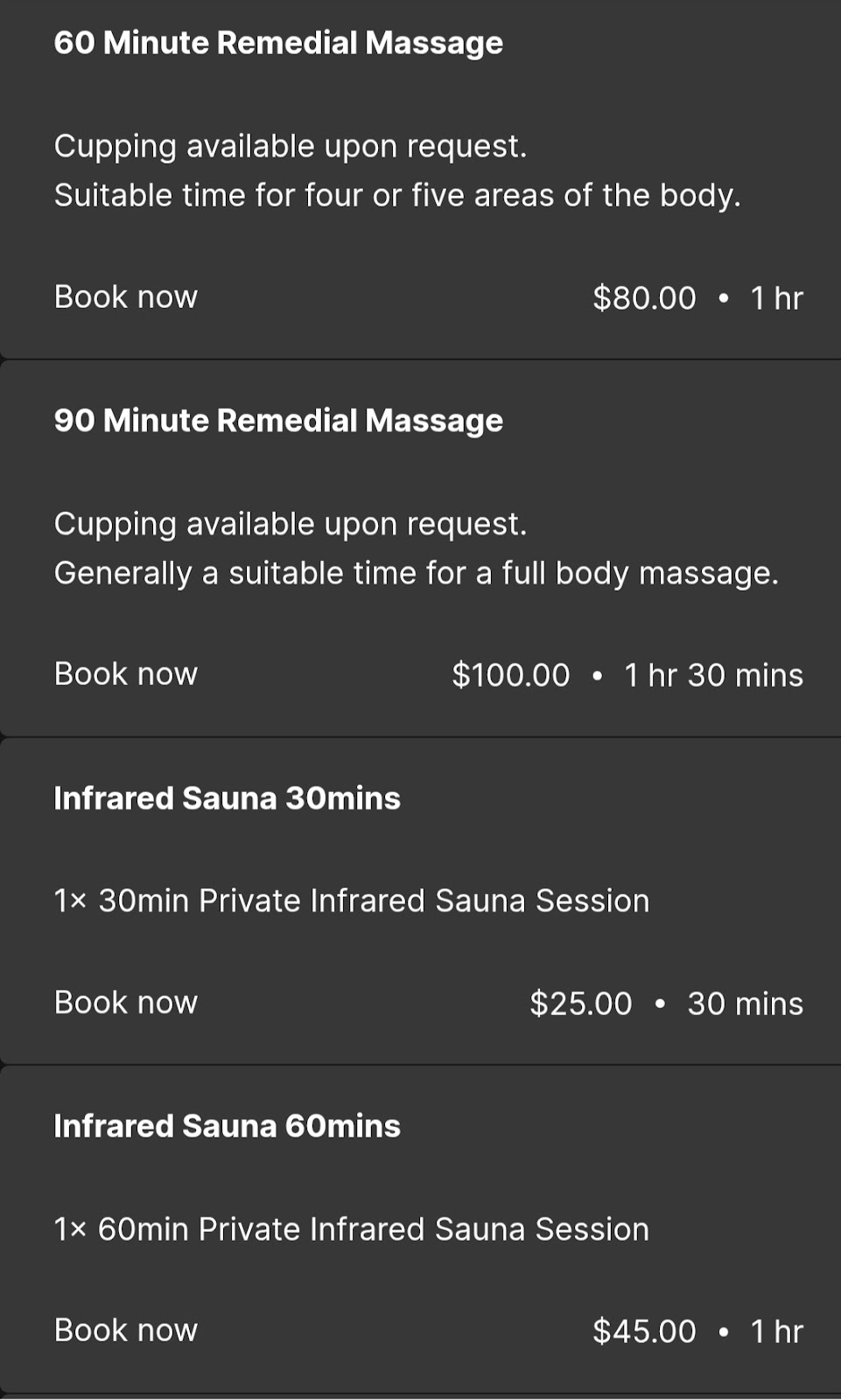Image resolution: width=841 pixels, height=1400 pixels.
Task: Open the Infrared Sauna 30mins card
Action: coord(420,892)
